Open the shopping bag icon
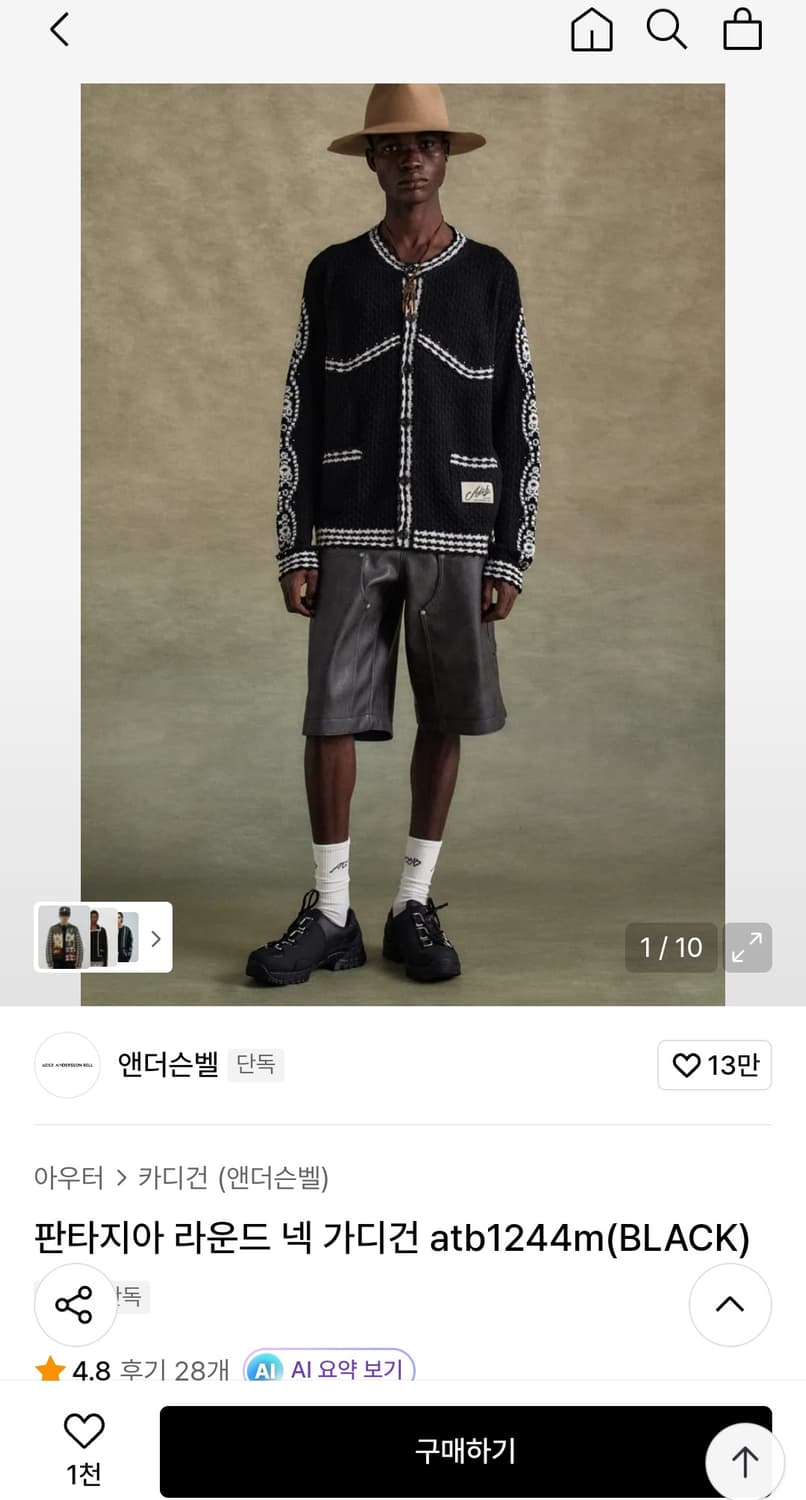This screenshot has width=806, height=1500. pyautogui.click(x=742, y=30)
